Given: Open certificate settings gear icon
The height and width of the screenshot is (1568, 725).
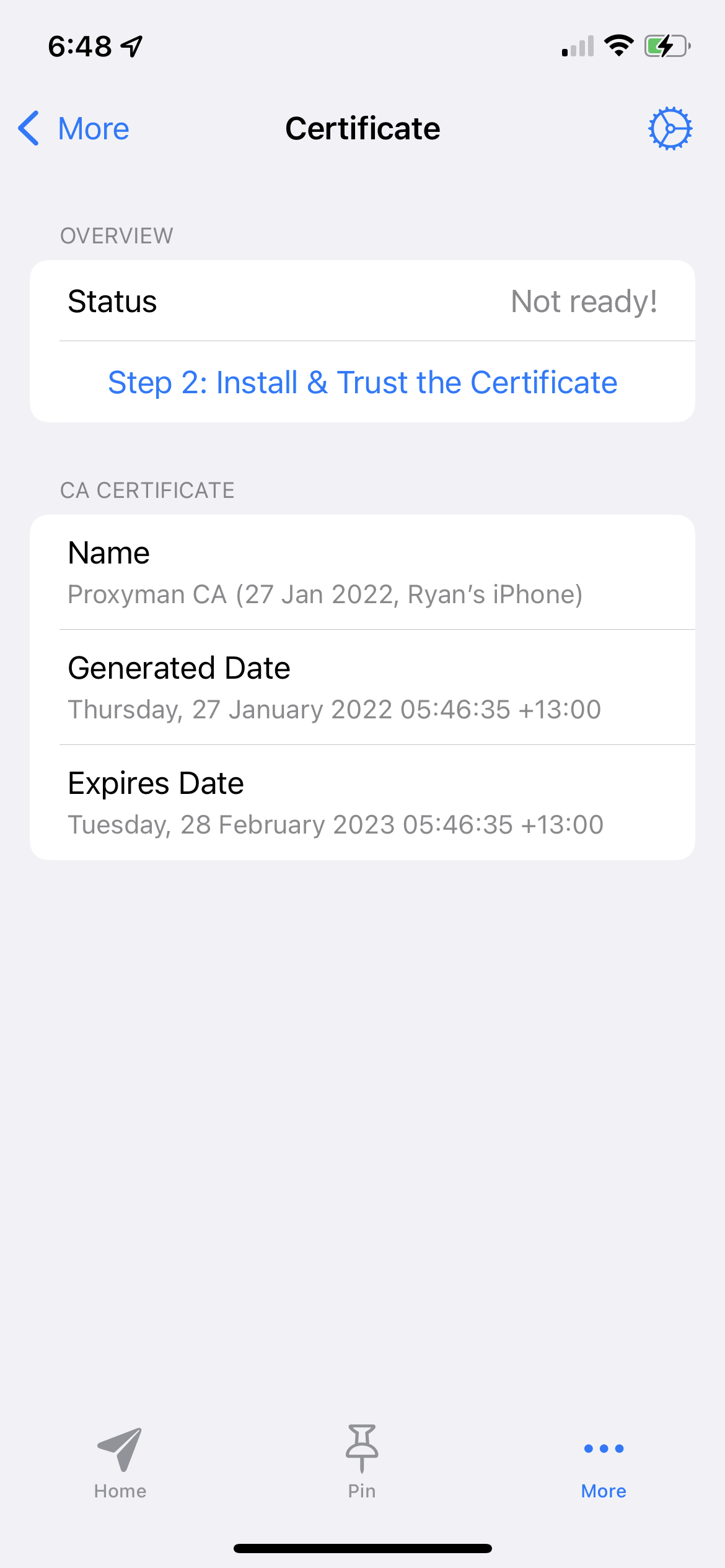Looking at the screenshot, I should (x=670, y=129).
